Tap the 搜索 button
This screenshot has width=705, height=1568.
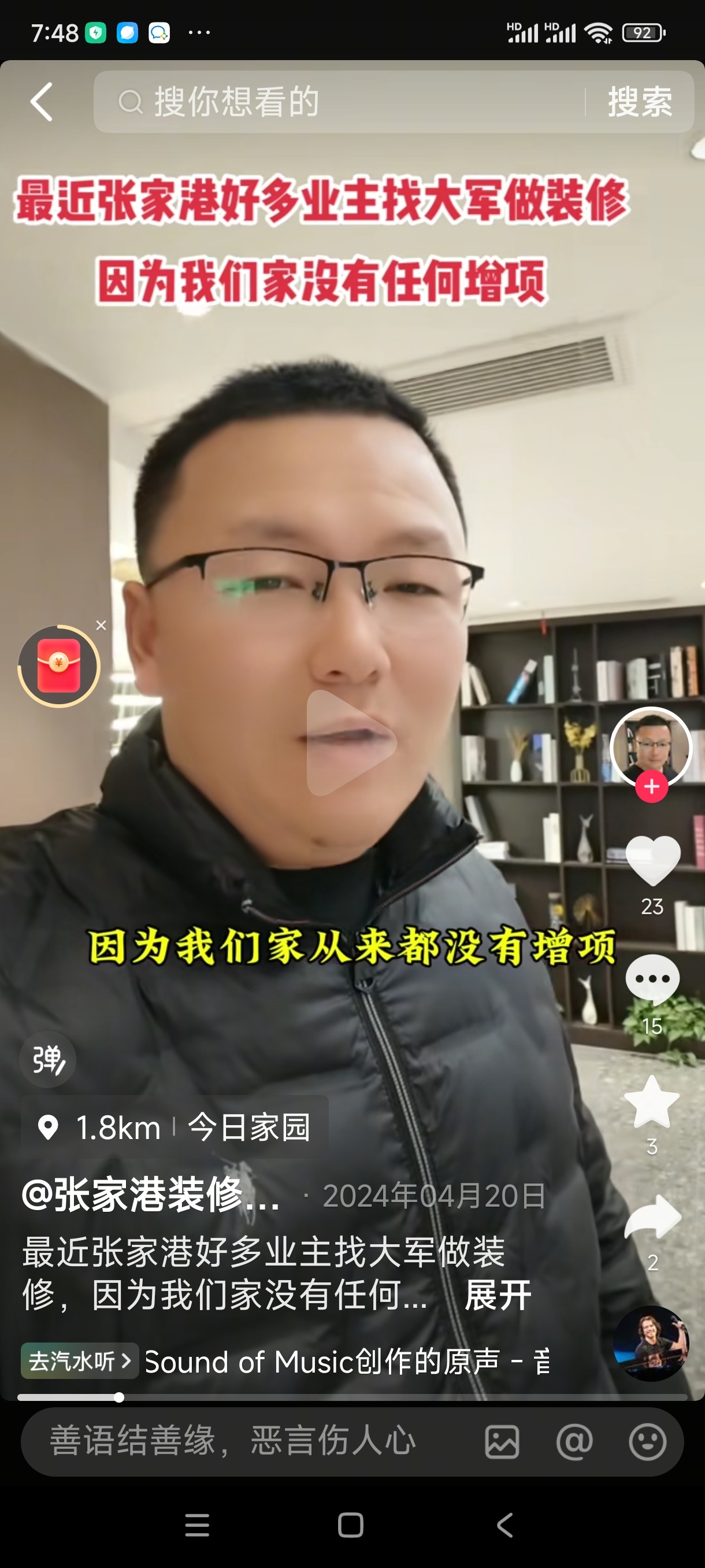(x=640, y=102)
